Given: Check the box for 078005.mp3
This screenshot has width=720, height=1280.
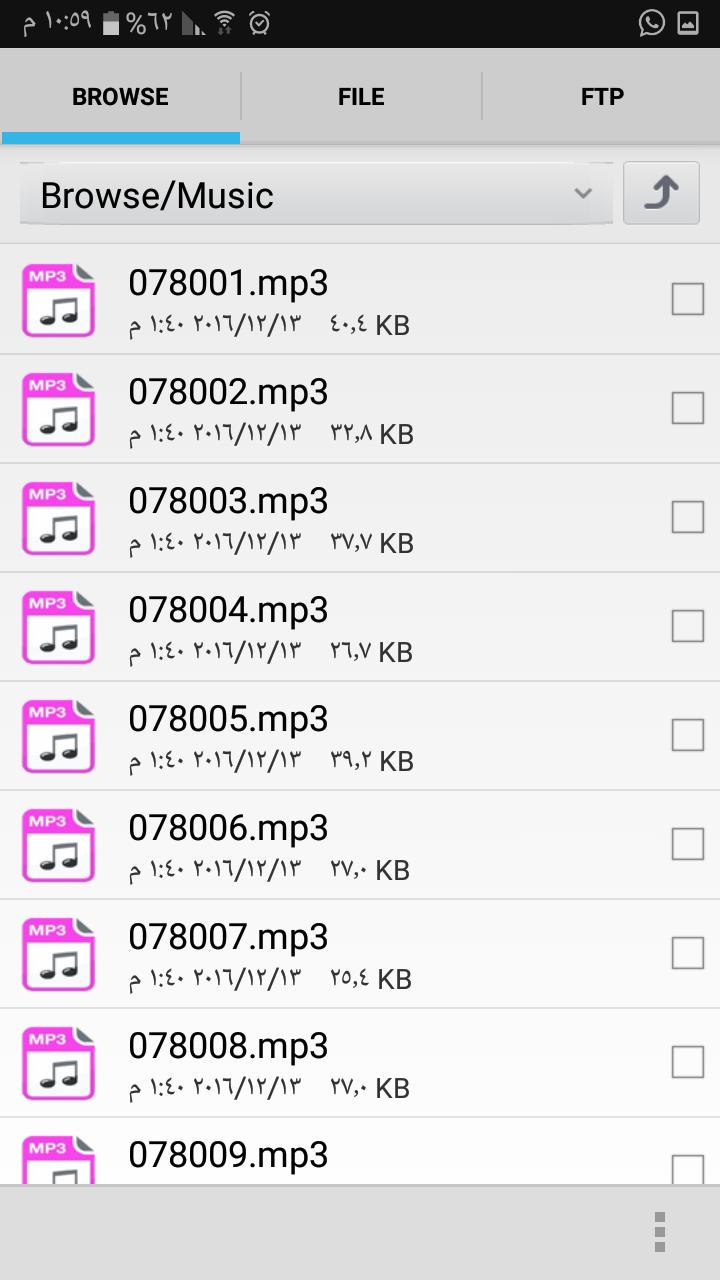Looking at the screenshot, I should [687, 735].
